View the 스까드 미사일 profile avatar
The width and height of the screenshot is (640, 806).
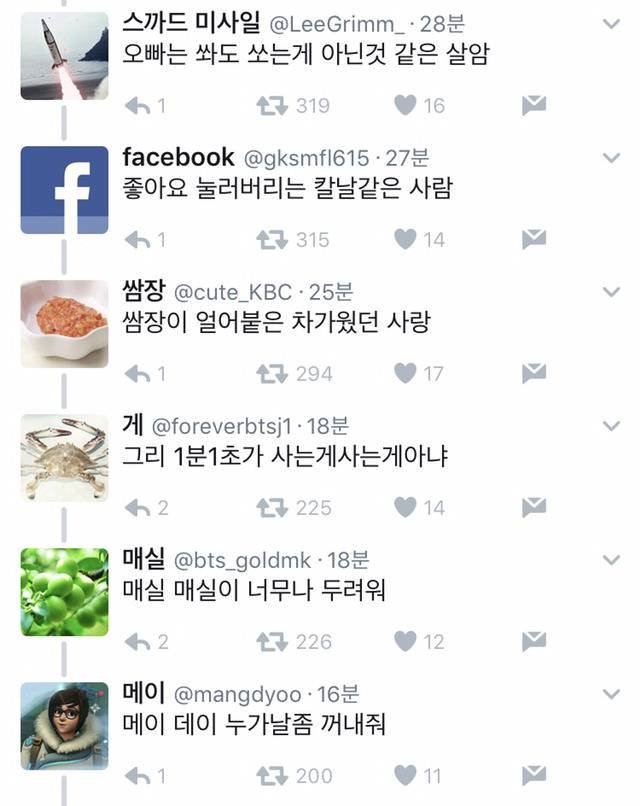coord(64,56)
